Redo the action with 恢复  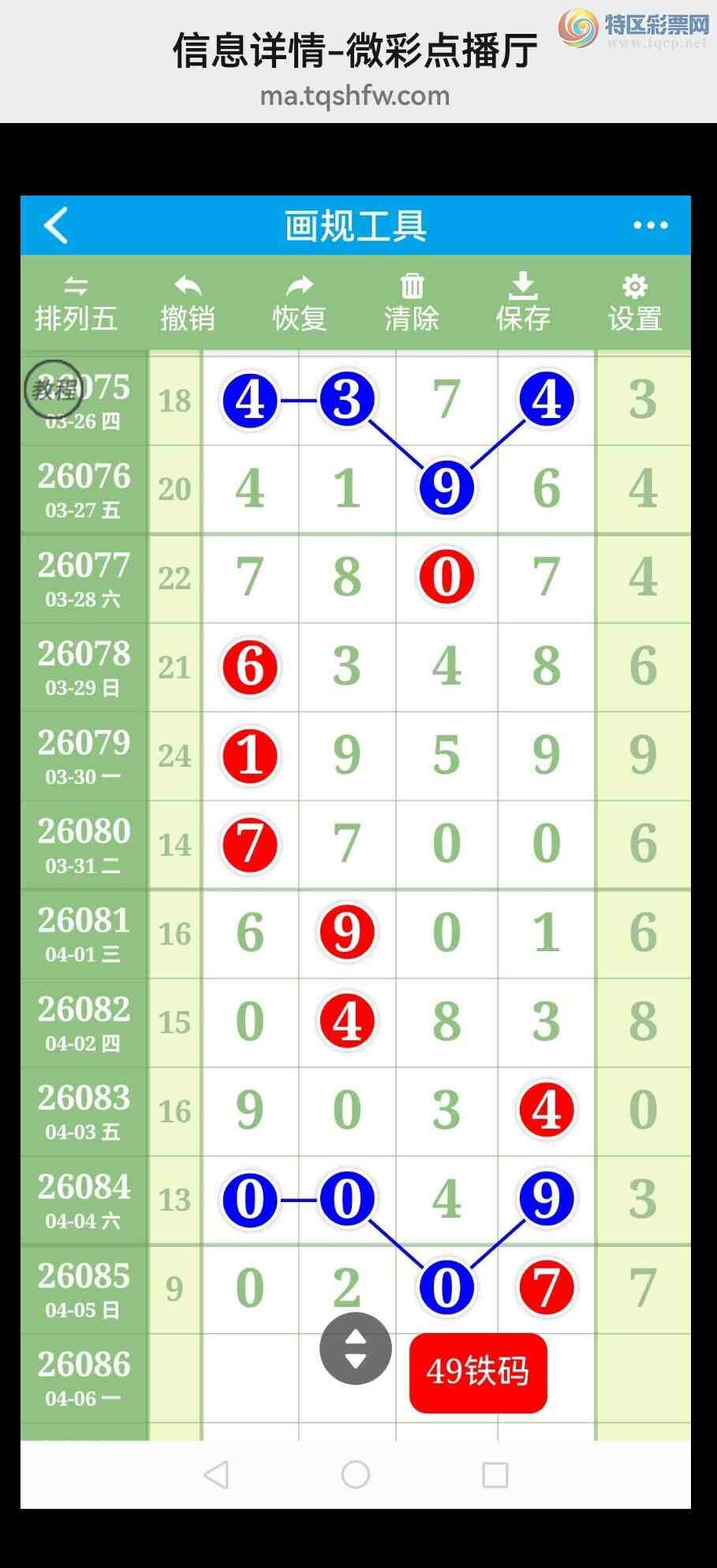coord(300,304)
